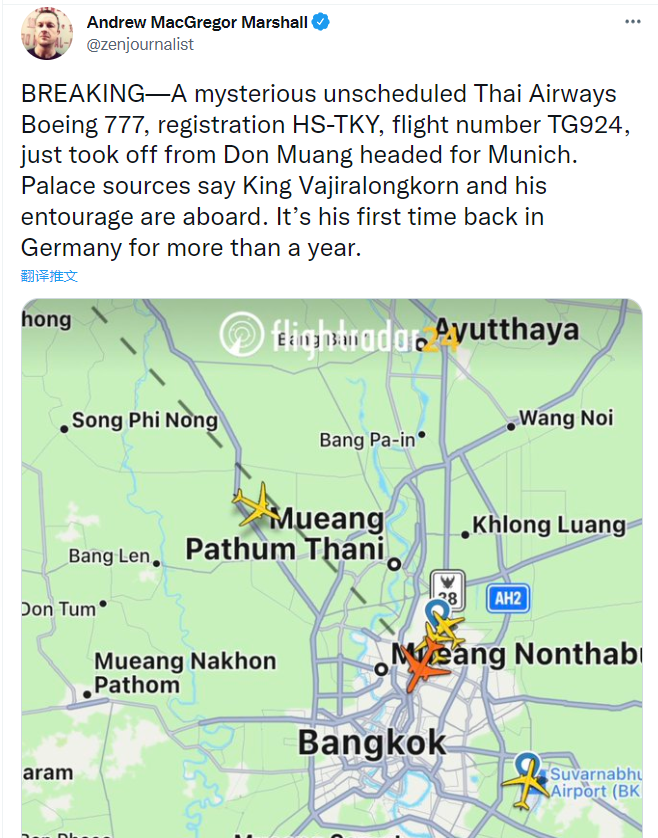This screenshot has height=838, width=658.
Task: Open Andrew MacGregor Marshall's profile picture
Action: (47, 33)
